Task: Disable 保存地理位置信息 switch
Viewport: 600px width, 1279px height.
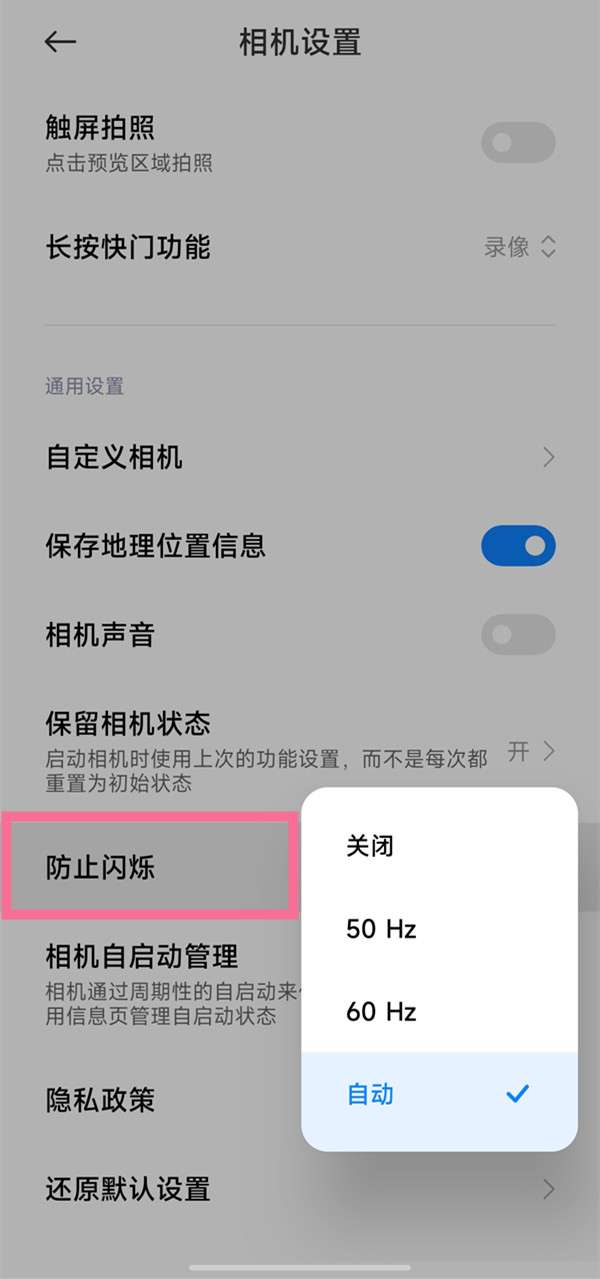Action: (517, 546)
